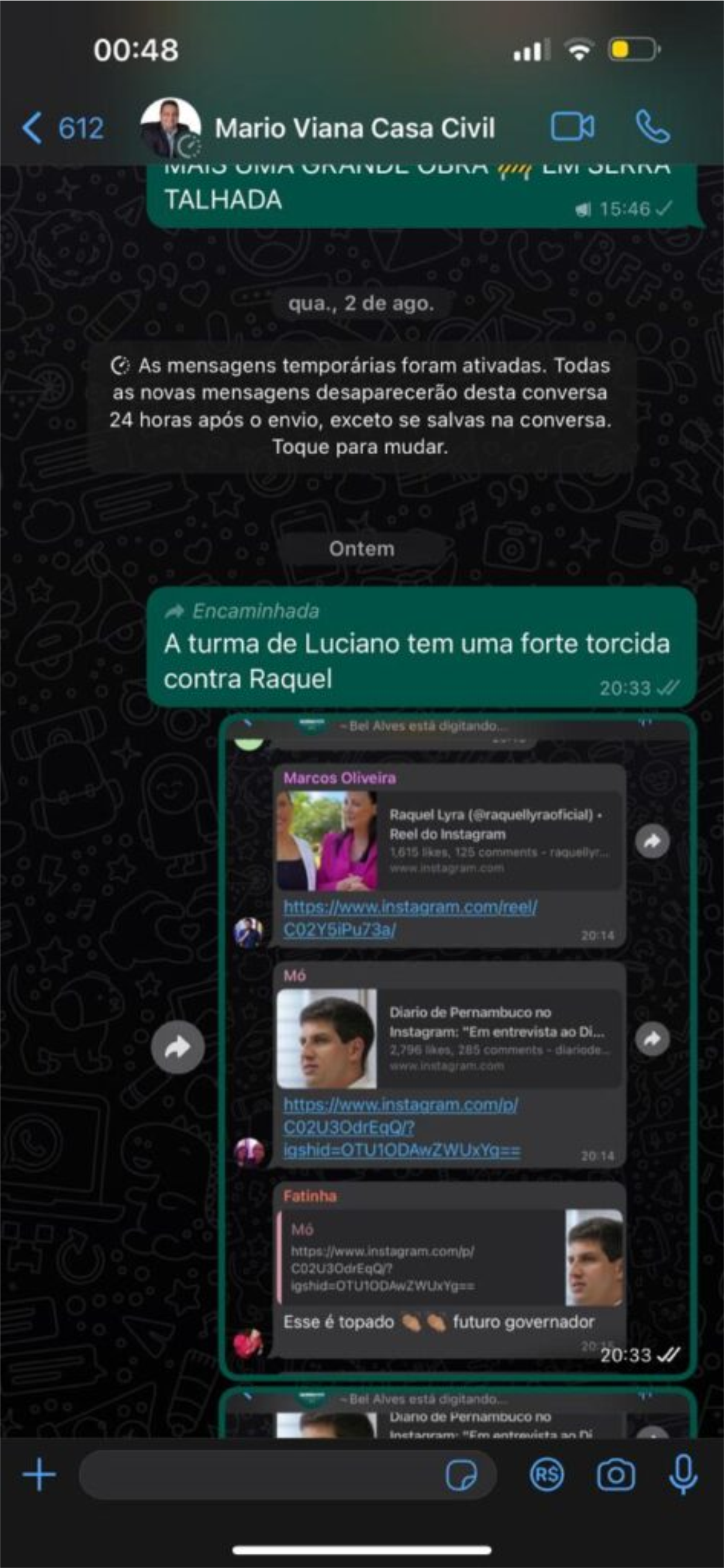Open the sticker picker in message field
The image size is (724, 1568).
click(x=462, y=1475)
